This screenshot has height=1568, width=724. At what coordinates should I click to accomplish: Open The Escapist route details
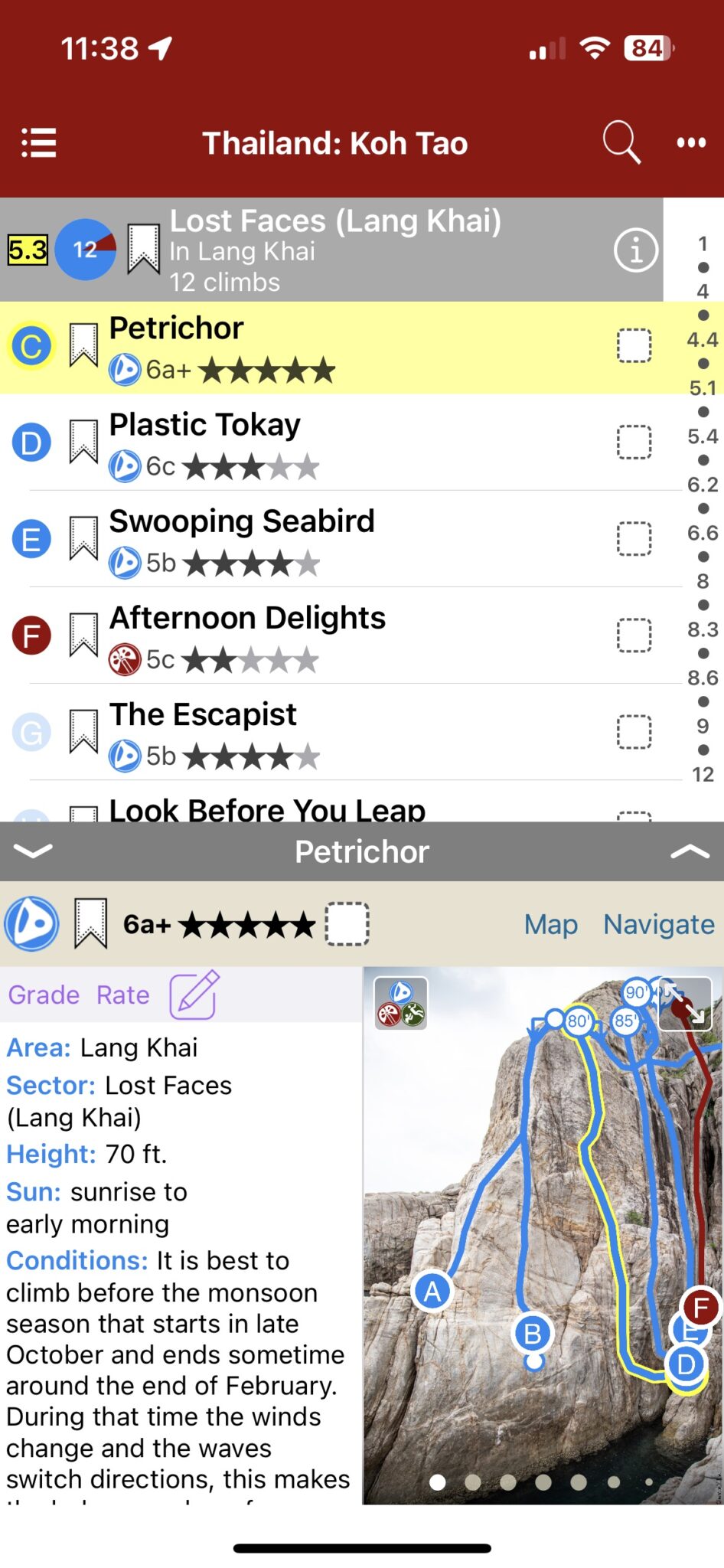[x=203, y=715]
